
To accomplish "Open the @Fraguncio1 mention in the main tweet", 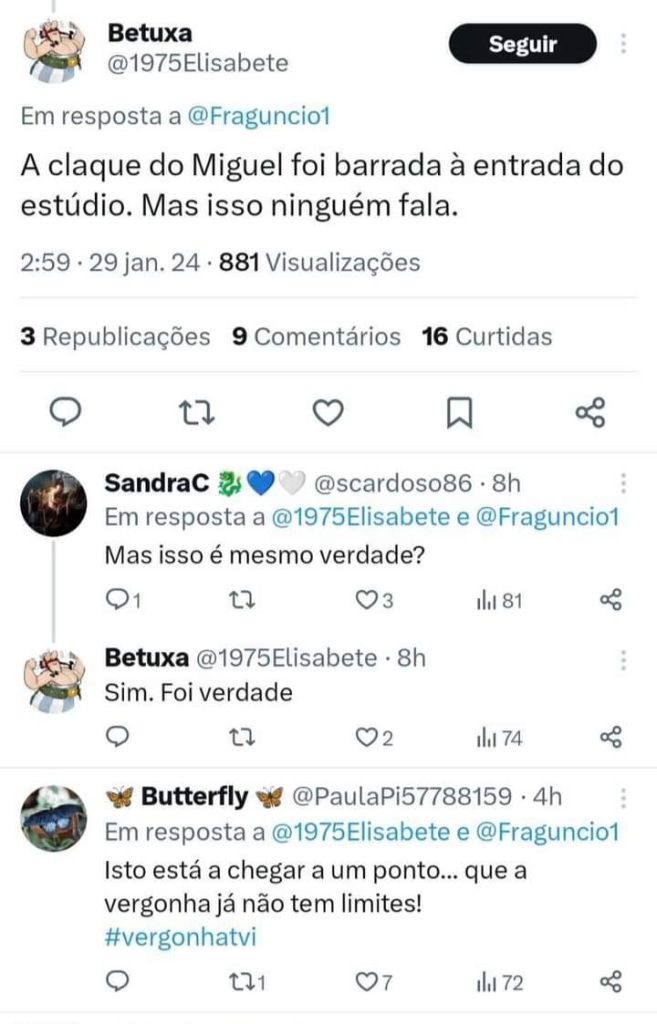I will pyautogui.click(x=260, y=117).
